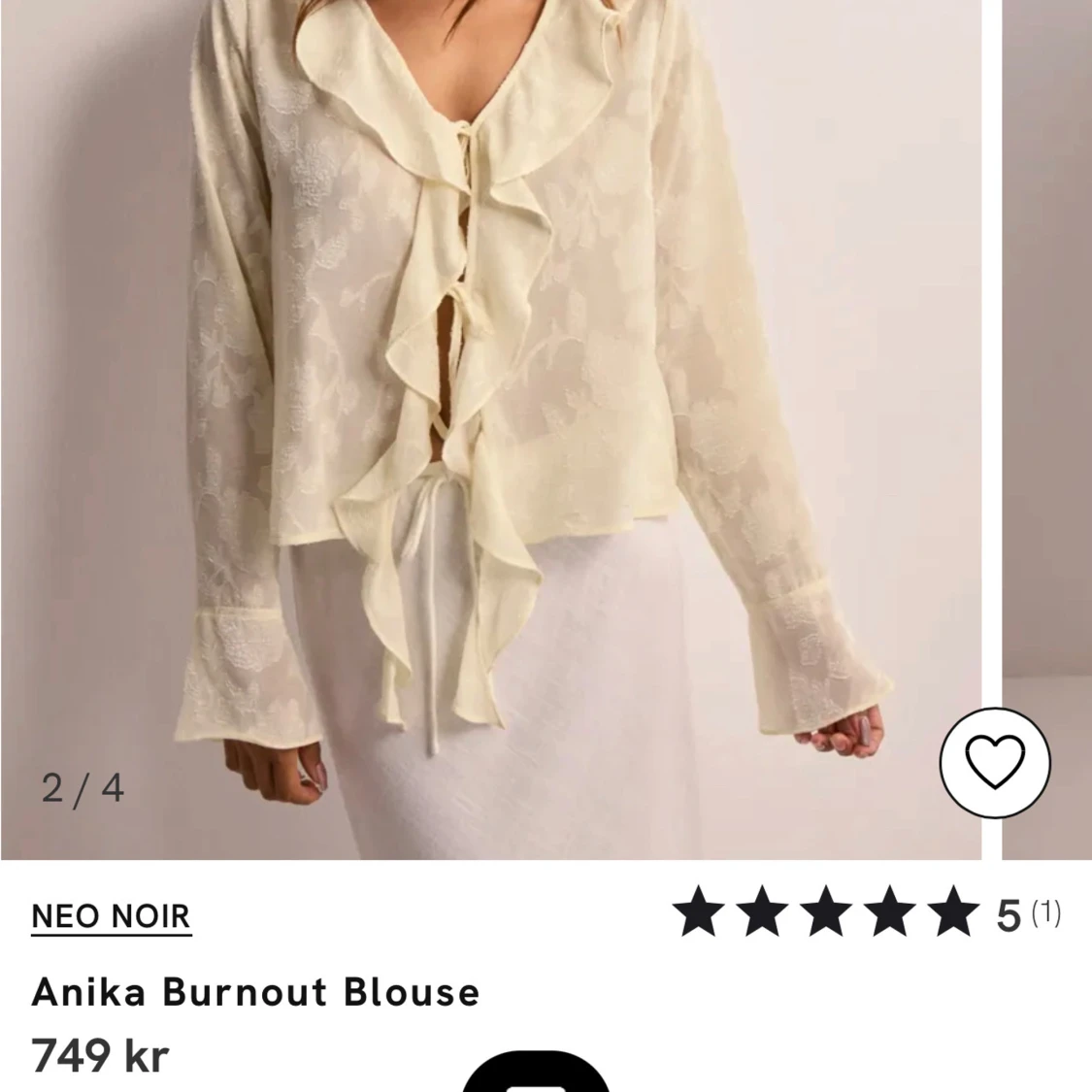
Task: Open the five-star rating reviews
Action: (866, 914)
